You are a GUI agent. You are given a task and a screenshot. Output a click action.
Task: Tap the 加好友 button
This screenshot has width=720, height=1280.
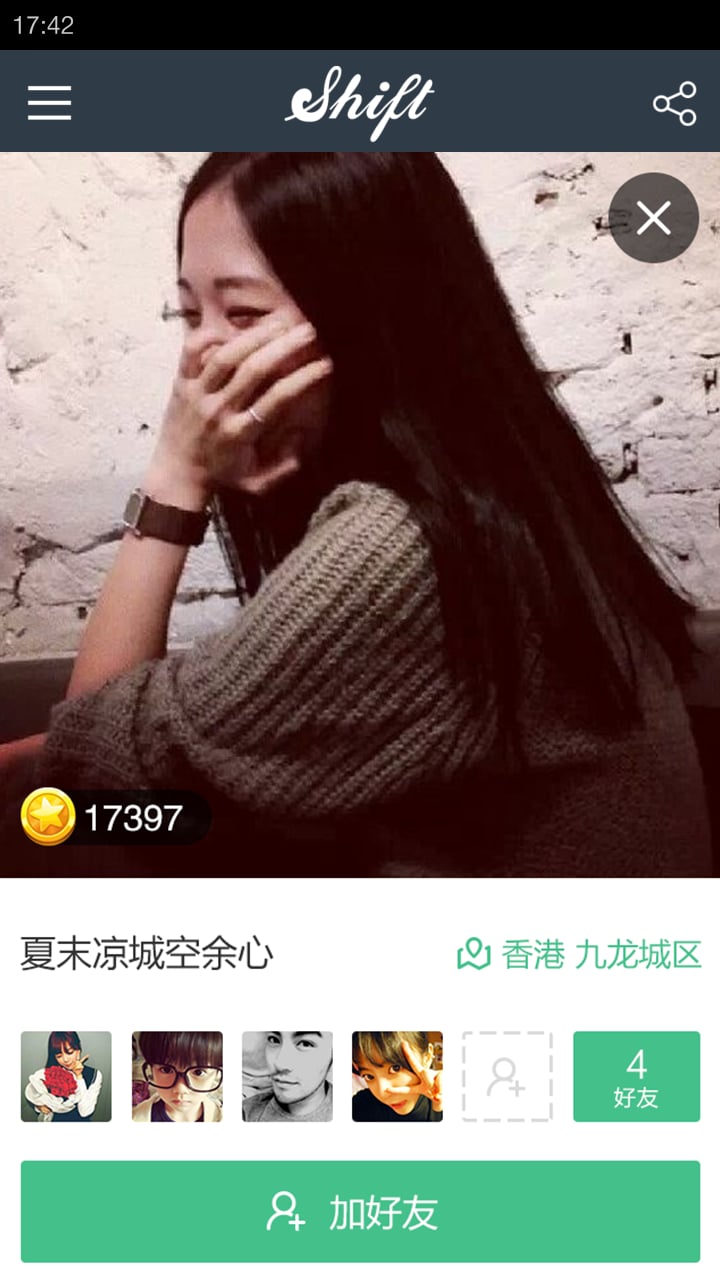pyautogui.click(x=360, y=1211)
